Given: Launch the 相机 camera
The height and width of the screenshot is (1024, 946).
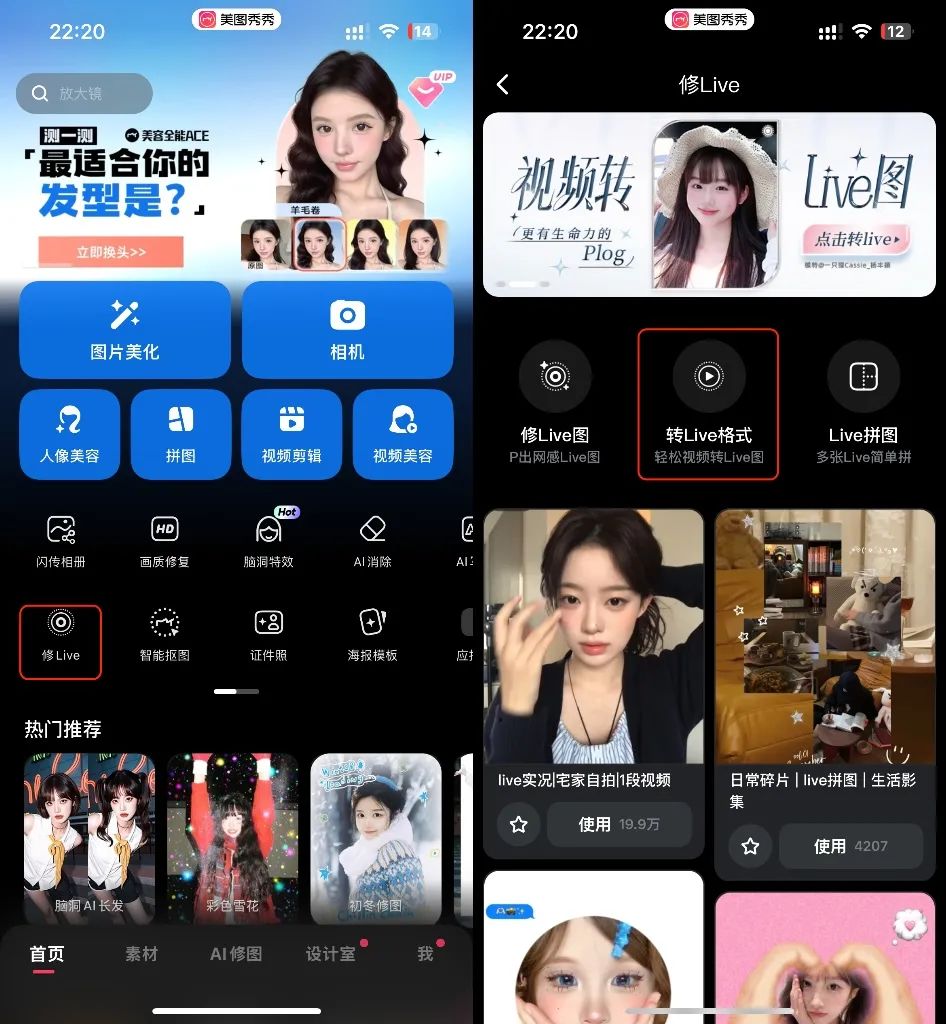Looking at the screenshot, I should coord(347,330).
